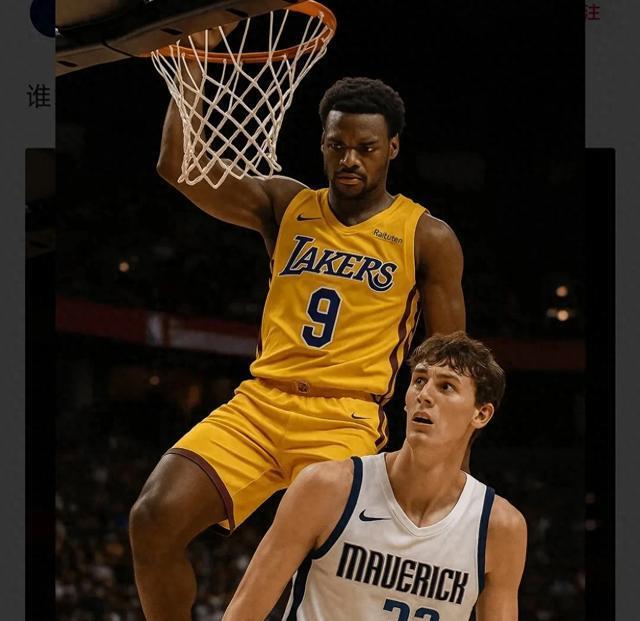
Task: Tap the red follow (关注) button
Action: click(x=593, y=13)
